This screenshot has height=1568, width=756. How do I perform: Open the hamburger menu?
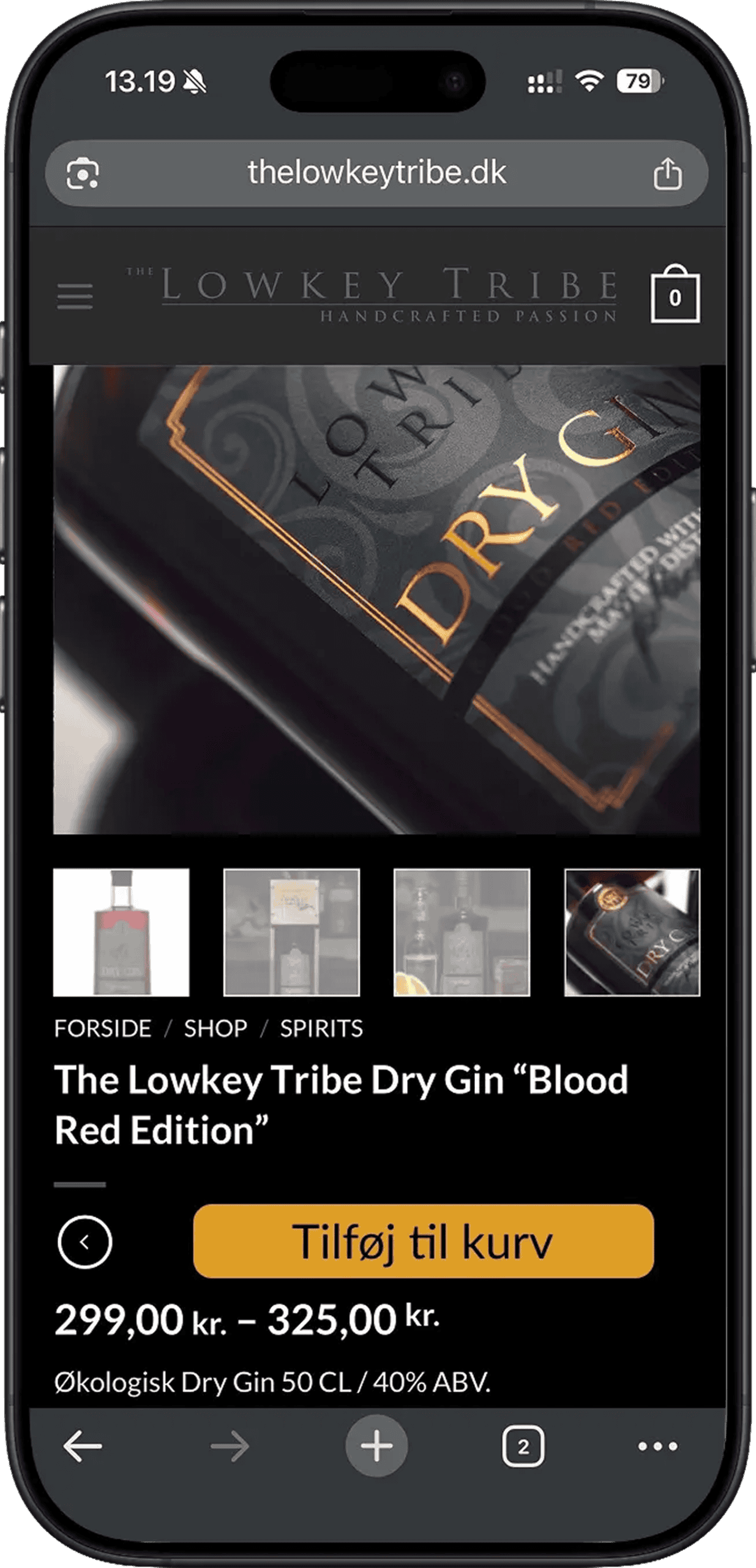point(75,296)
